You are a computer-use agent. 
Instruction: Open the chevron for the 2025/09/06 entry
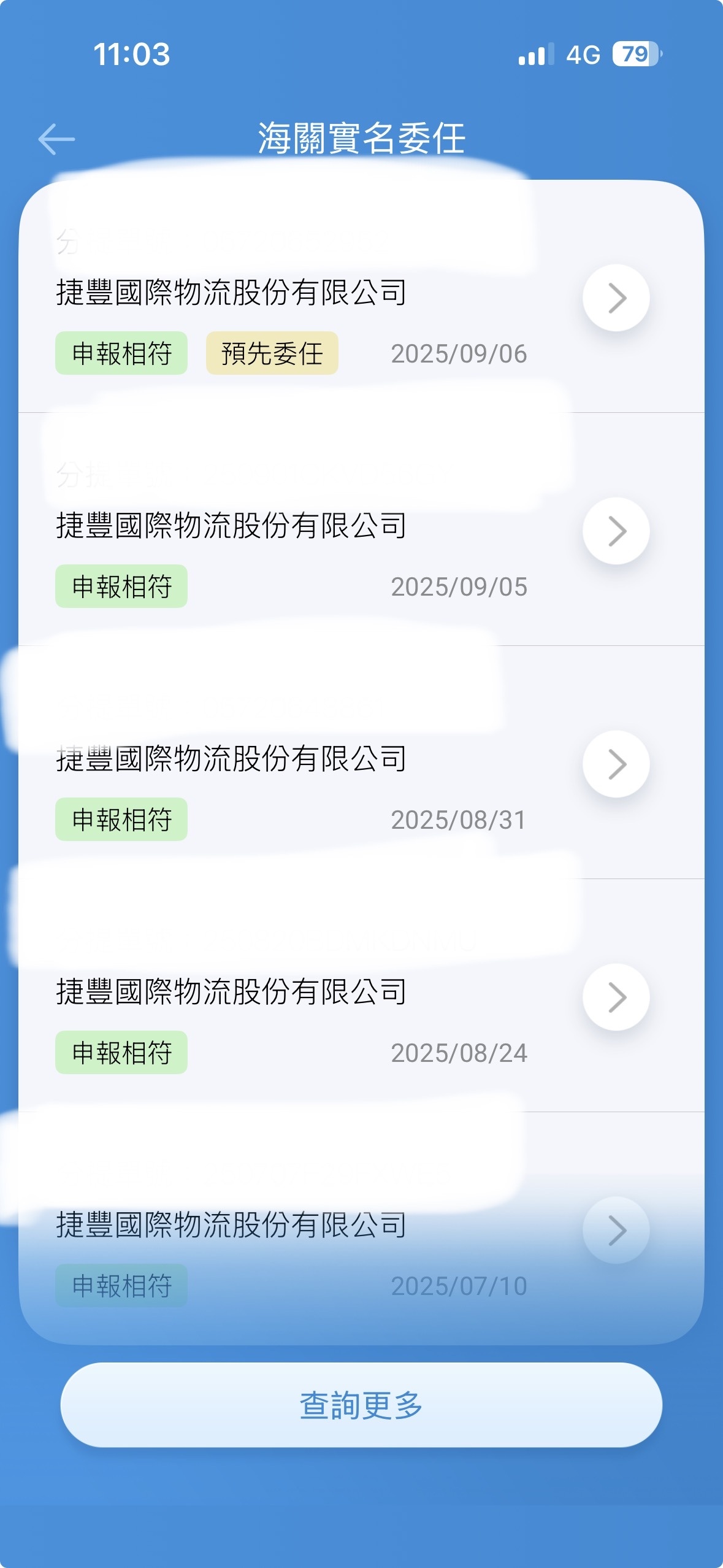pos(616,298)
